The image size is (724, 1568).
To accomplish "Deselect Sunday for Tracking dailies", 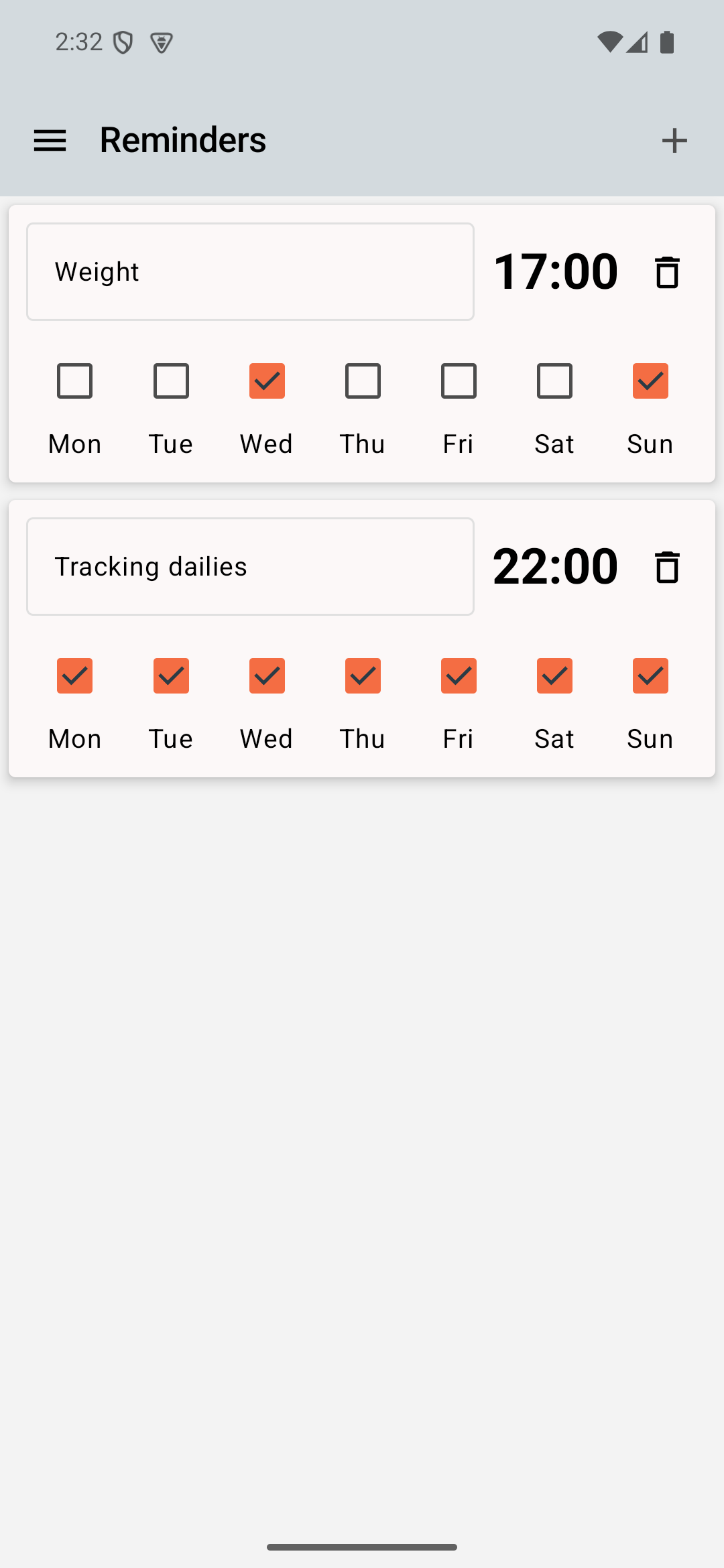I will coord(650,676).
